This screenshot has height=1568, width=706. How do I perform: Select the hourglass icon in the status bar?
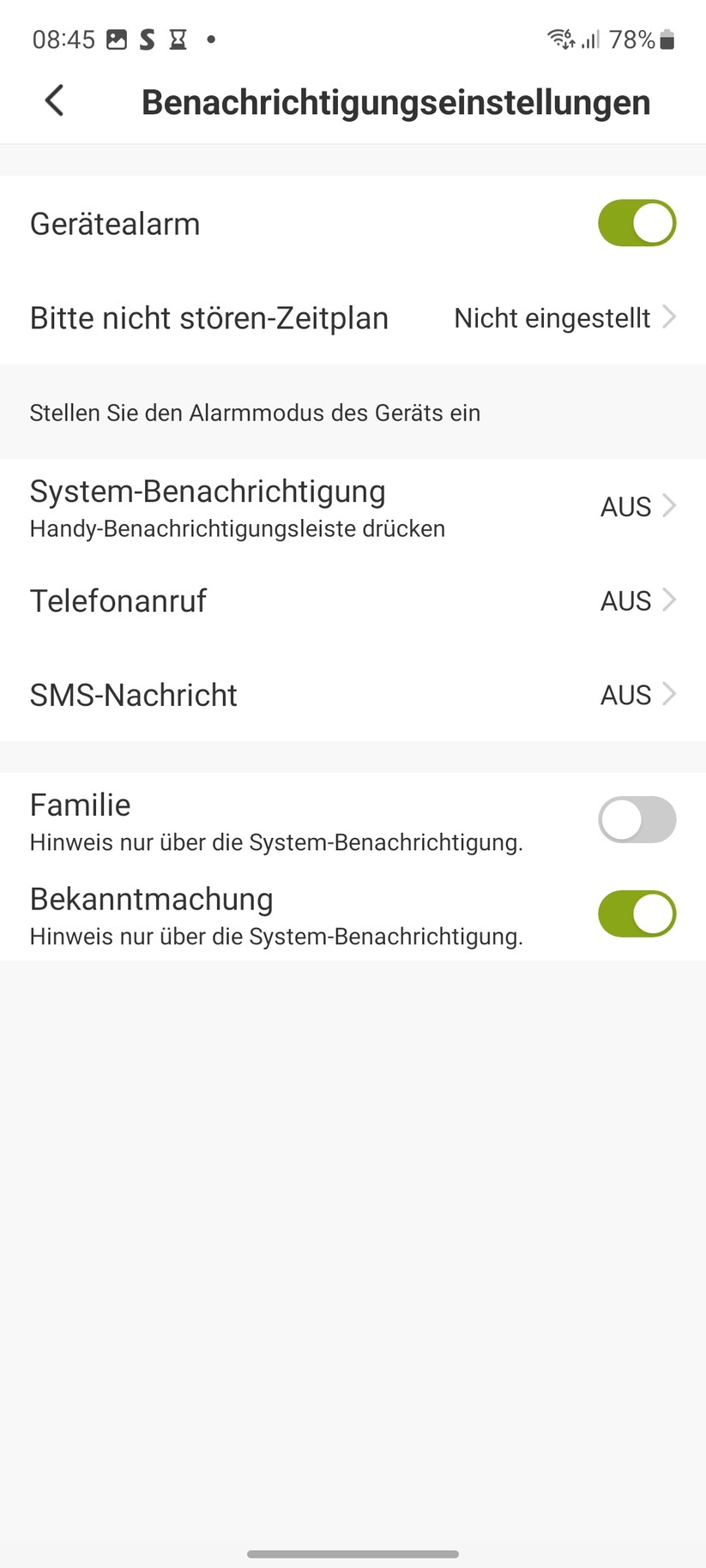pos(178,39)
